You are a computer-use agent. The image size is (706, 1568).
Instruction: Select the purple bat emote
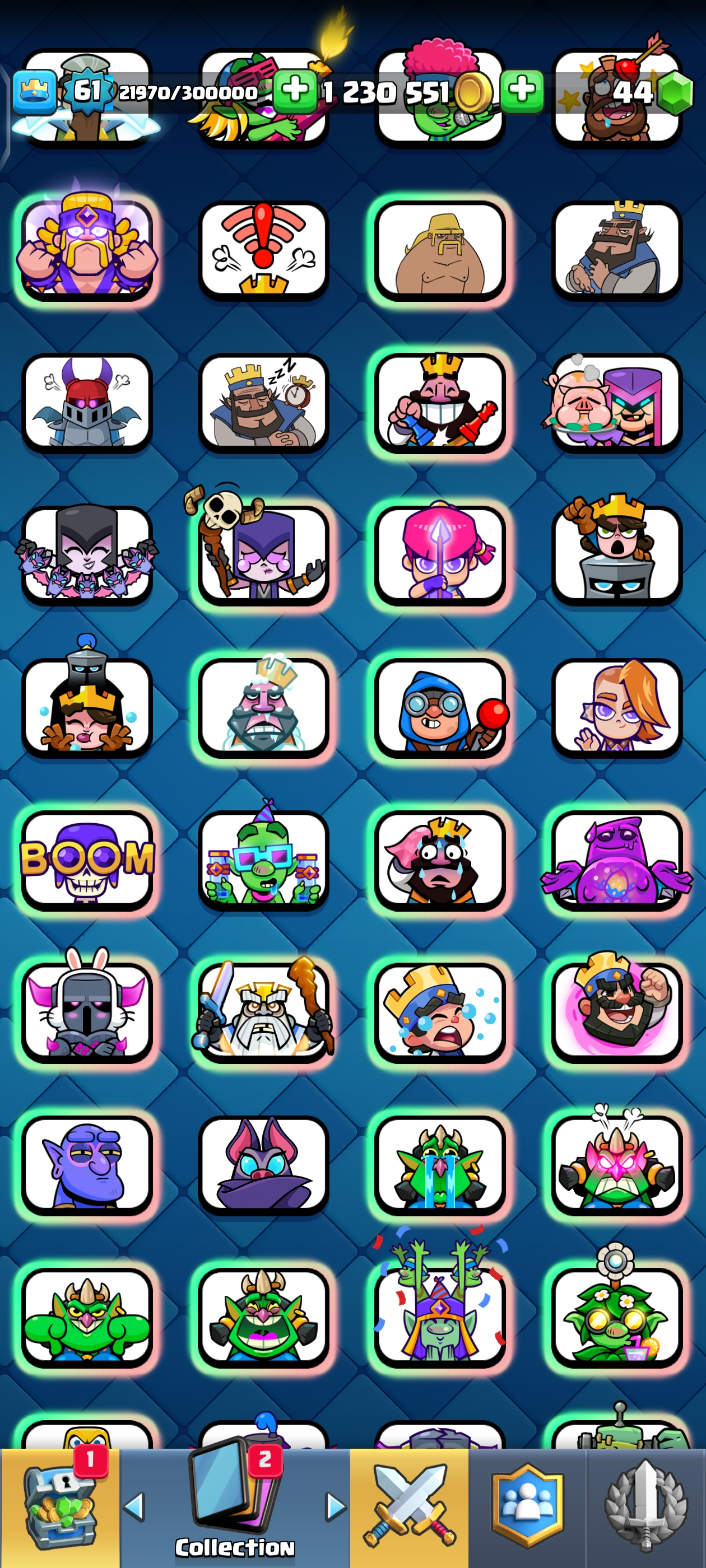[x=263, y=1165]
